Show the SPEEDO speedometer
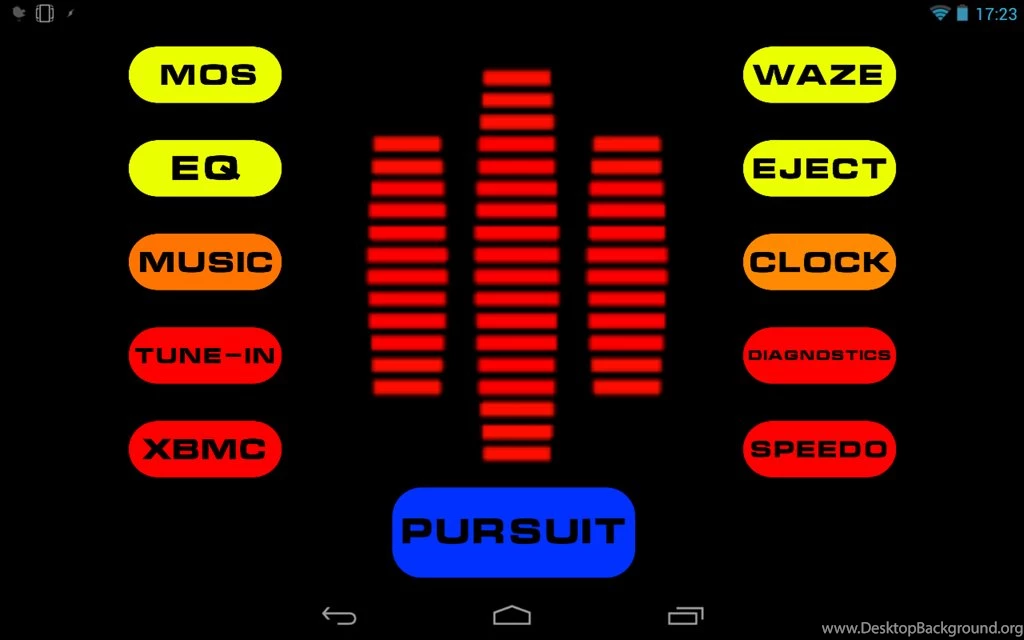Image resolution: width=1024 pixels, height=640 pixels. 819,449
